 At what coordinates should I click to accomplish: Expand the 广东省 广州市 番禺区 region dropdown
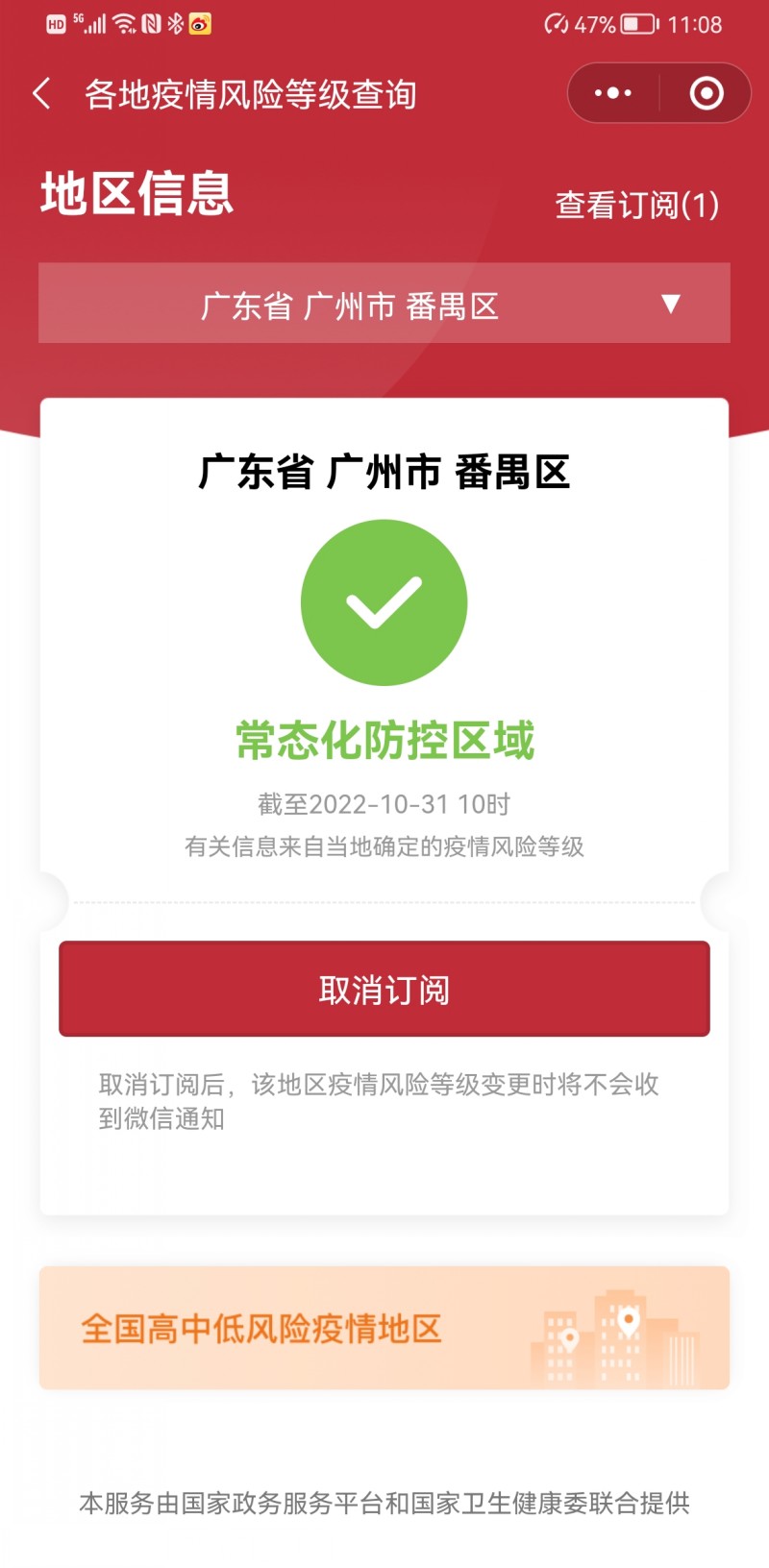click(x=384, y=304)
